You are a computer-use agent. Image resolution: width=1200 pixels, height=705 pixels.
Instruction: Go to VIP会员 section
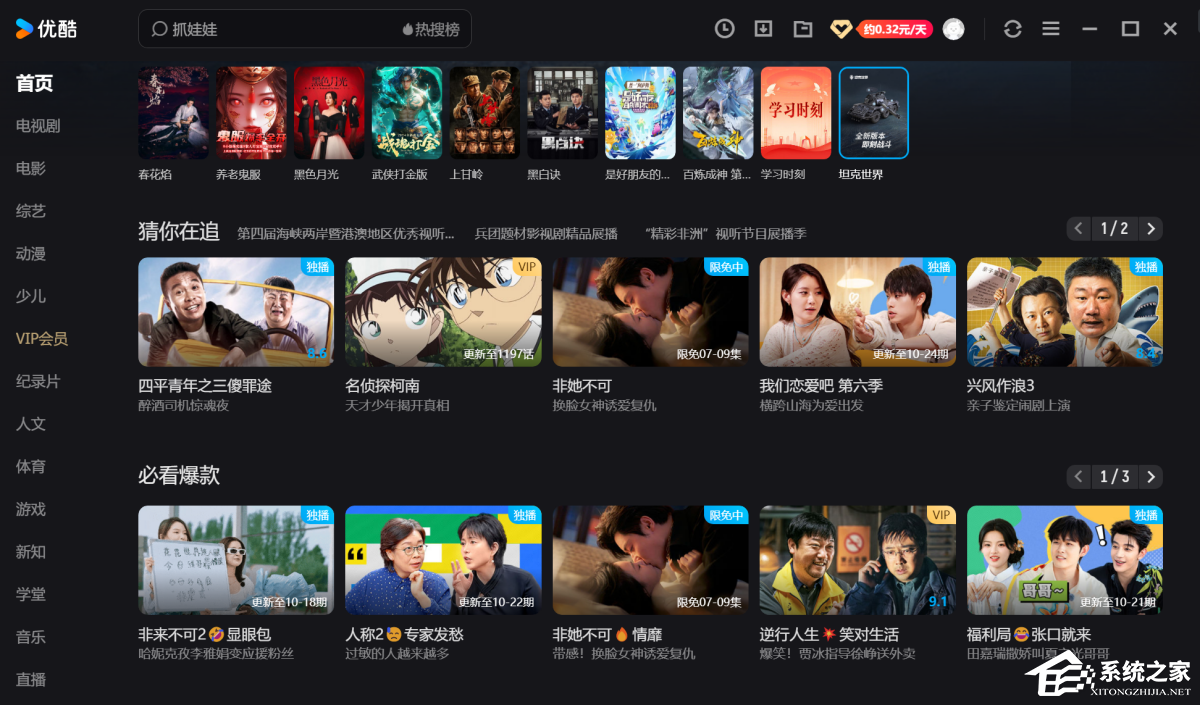(42, 339)
